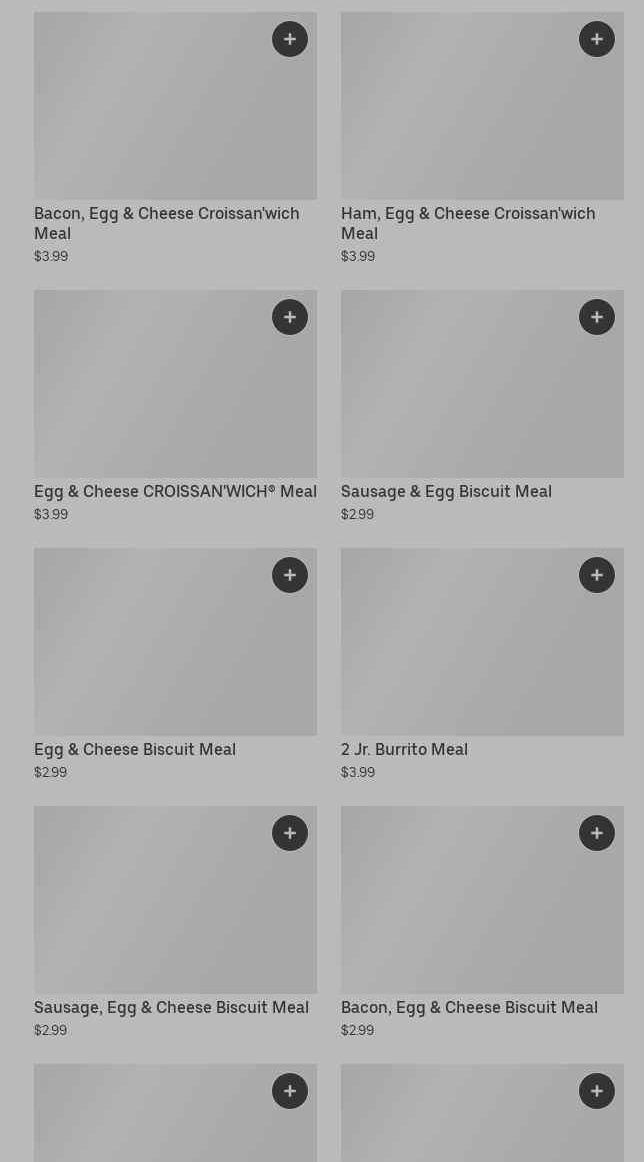The width and height of the screenshot is (644, 1162).
Task: Add Ham, Egg & Cheese Croissan'wich Meal
Action: pos(597,39)
